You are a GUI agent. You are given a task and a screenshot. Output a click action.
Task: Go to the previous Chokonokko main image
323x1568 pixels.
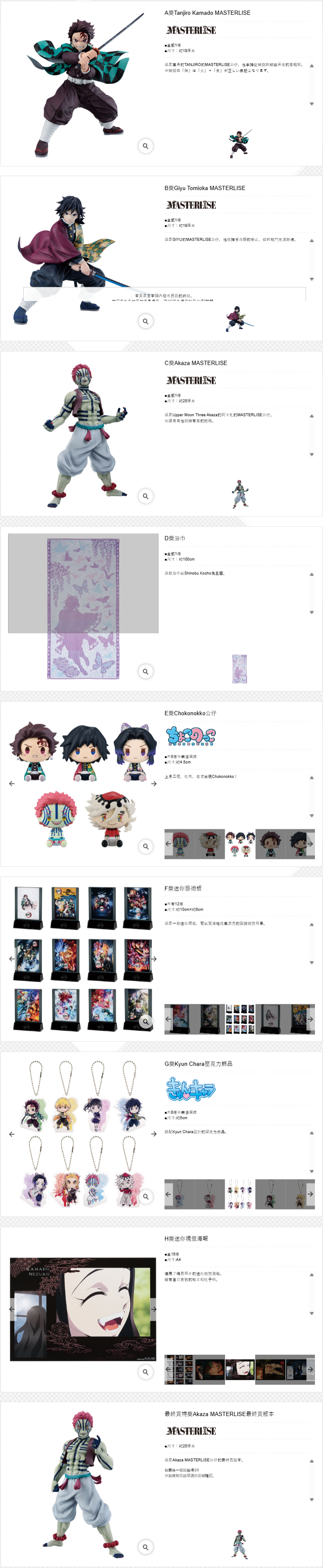click(11, 784)
